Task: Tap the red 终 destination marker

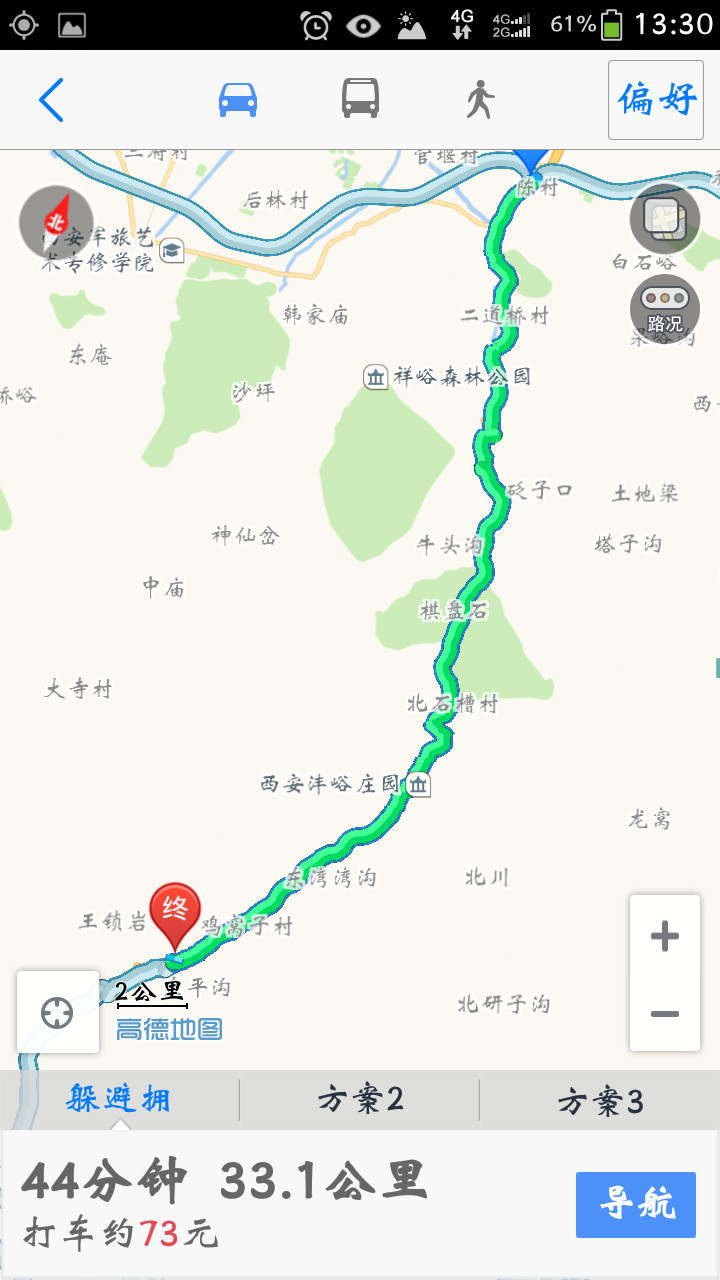Action: coord(175,912)
